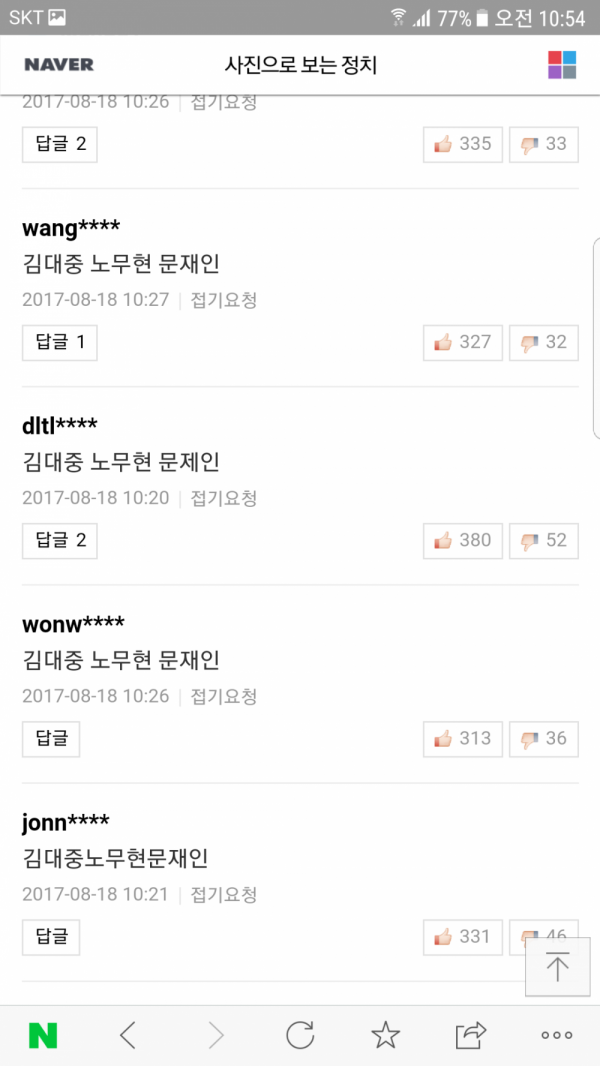
Task: Downvote dltl****'s comment
Action: (543, 540)
